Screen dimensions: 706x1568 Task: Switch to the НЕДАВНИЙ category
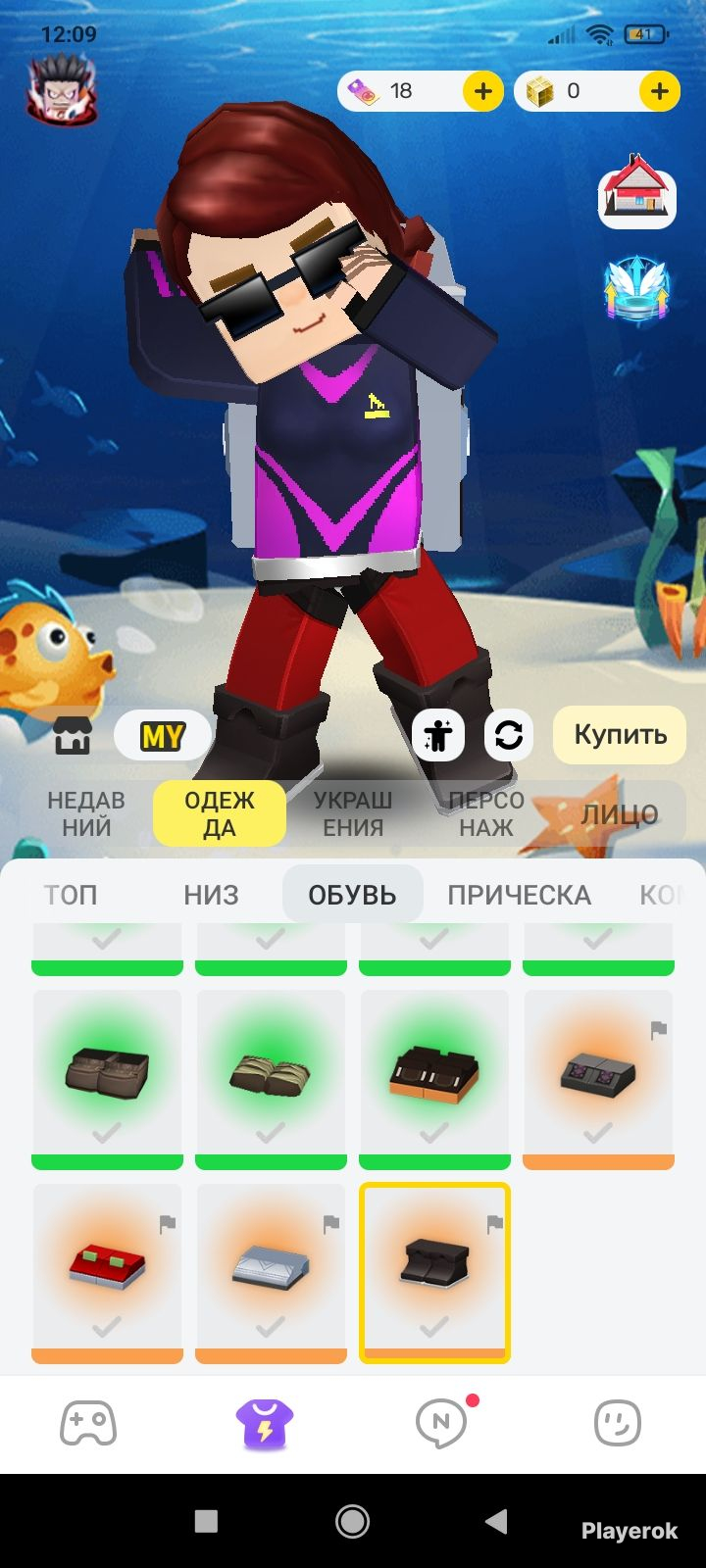[86, 813]
